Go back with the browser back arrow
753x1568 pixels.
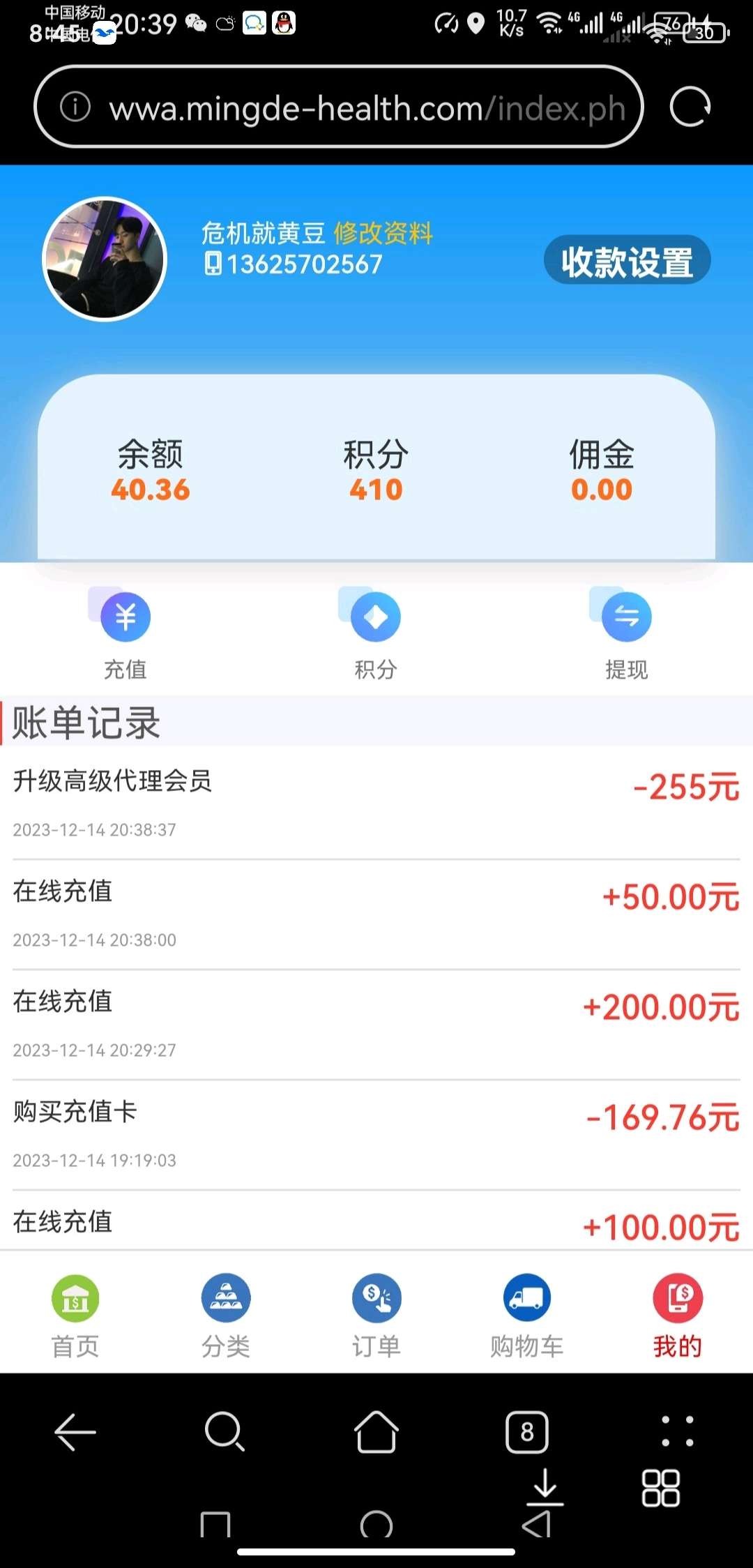point(75,1432)
